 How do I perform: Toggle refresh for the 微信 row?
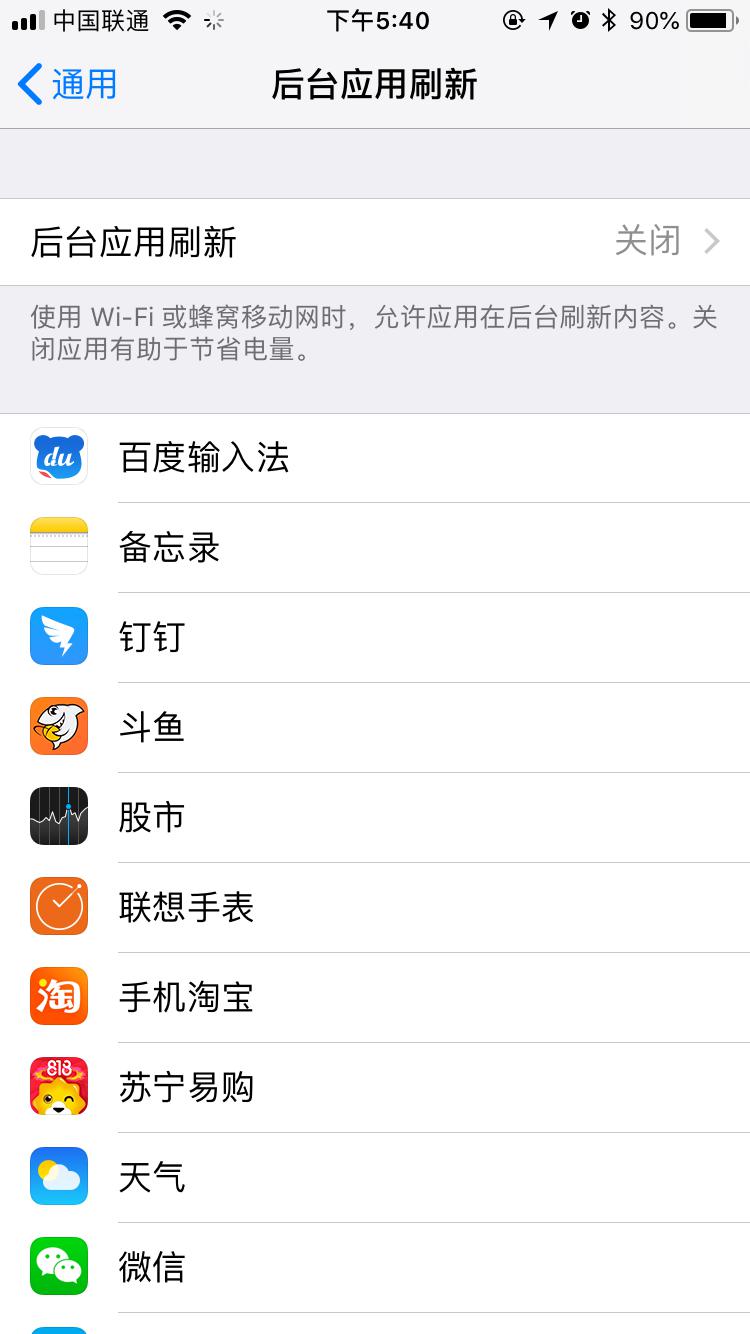click(400, 1266)
